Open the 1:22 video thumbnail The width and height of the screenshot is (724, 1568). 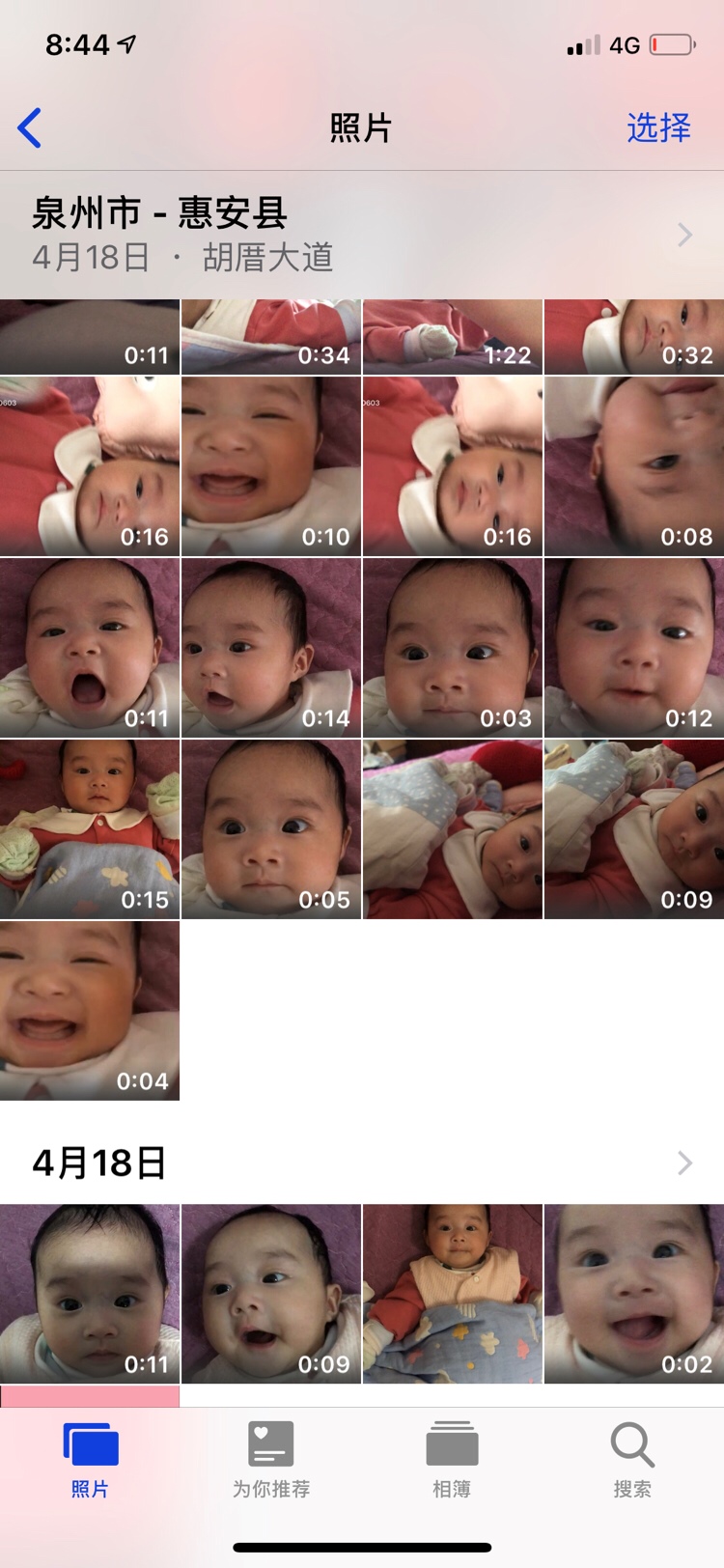452,336
